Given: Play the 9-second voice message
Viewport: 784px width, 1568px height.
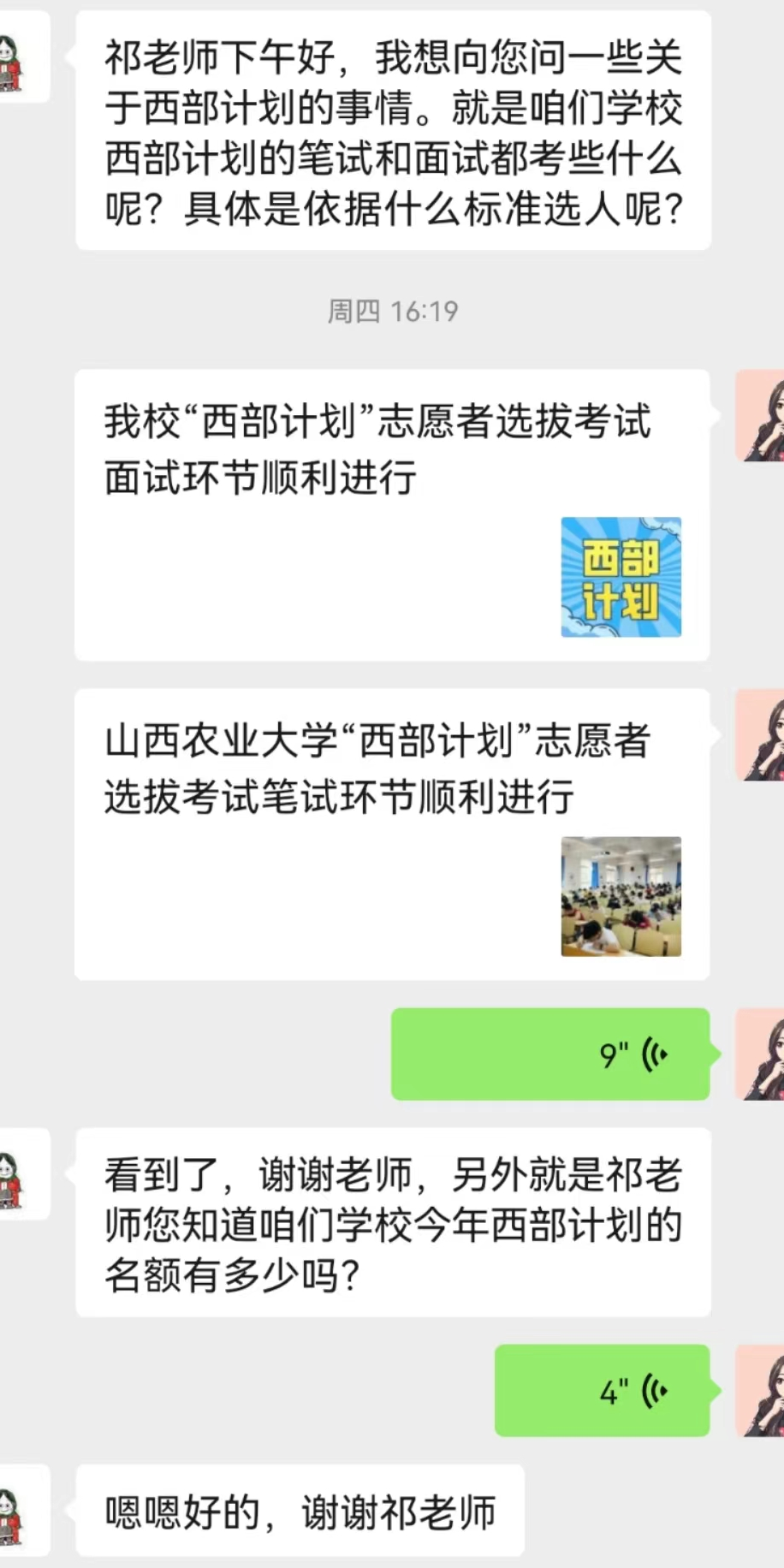Looking at the screenshot, I should (549, 1054).
